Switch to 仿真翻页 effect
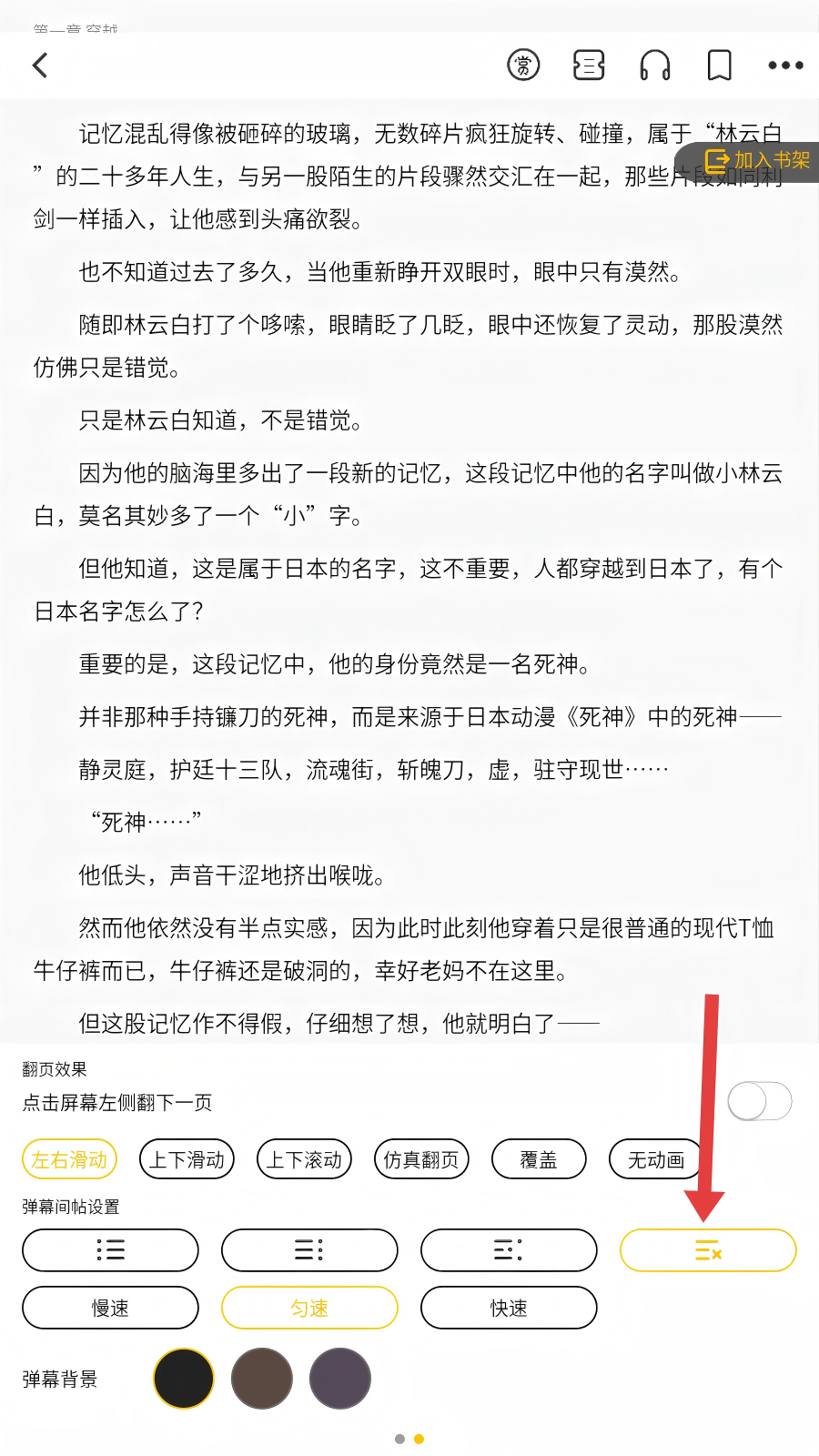Screen dimensions: 819x1456 click(x=421, y=1159)
